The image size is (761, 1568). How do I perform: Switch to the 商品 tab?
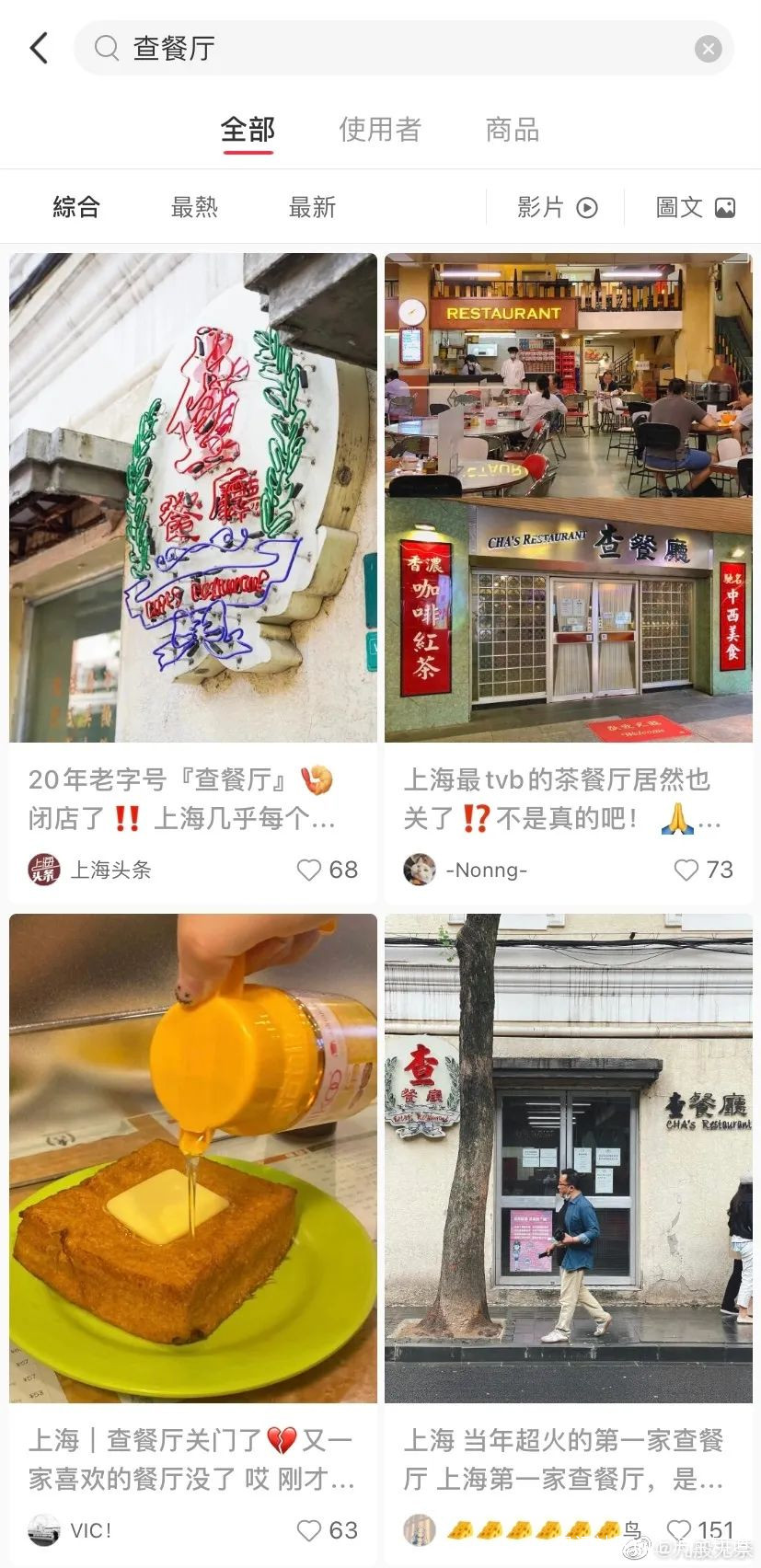coord(512,130)
